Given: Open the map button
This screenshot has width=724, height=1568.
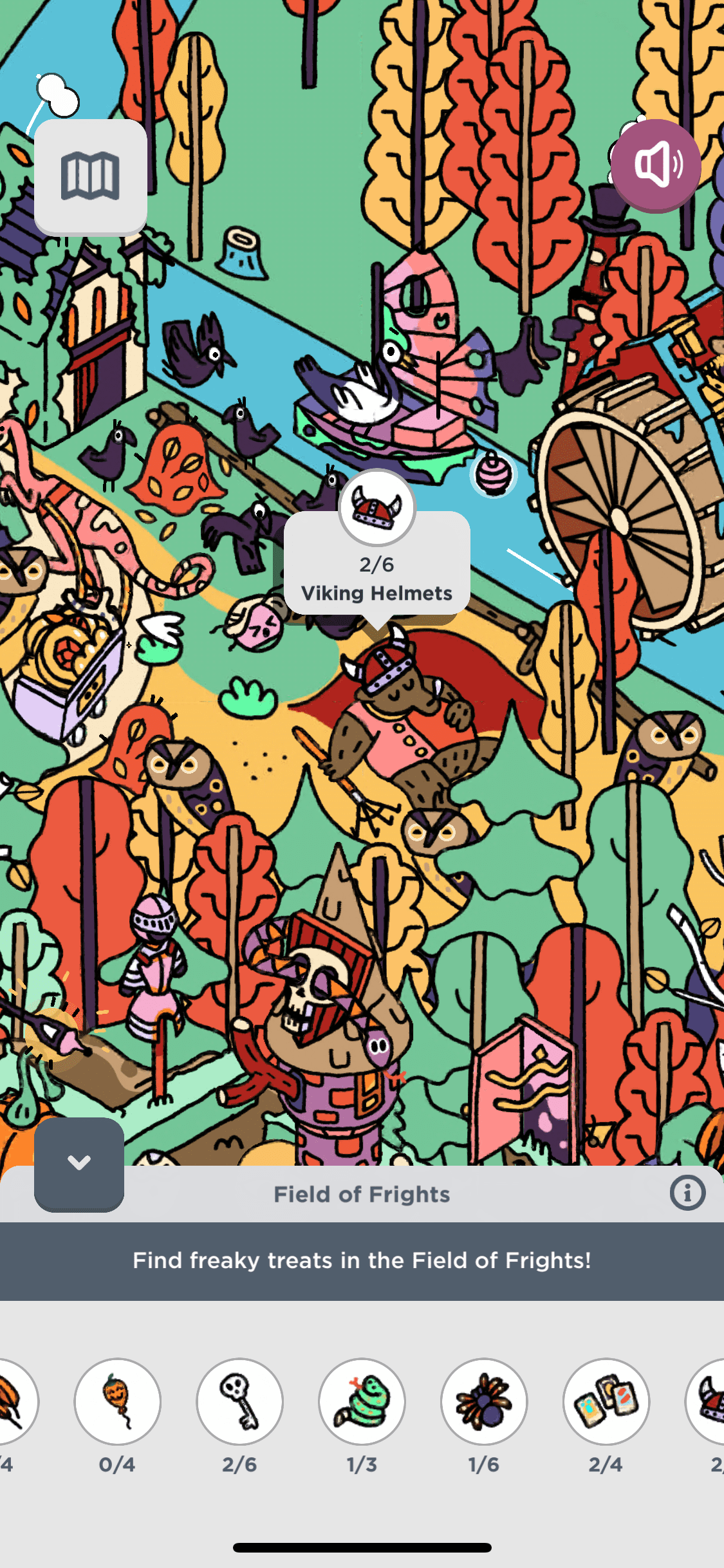Looking at the screenshot, I should (90, 176).
